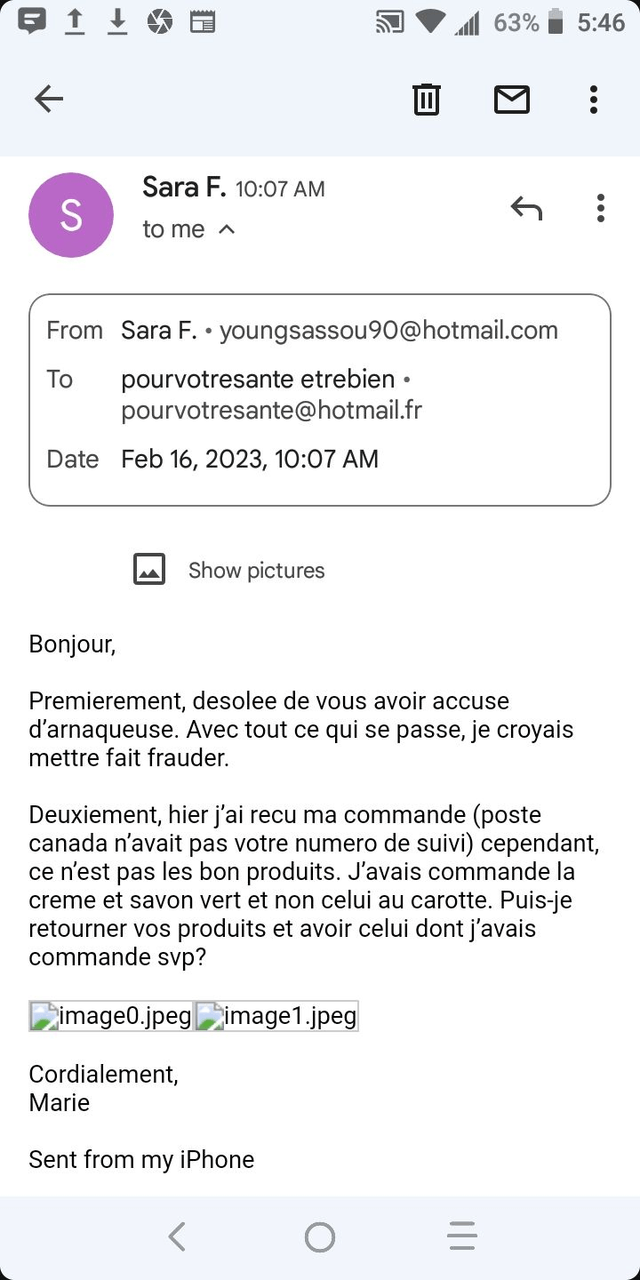640x1280 pixels.
Task: Mark this email as unread
Action: 511,99
